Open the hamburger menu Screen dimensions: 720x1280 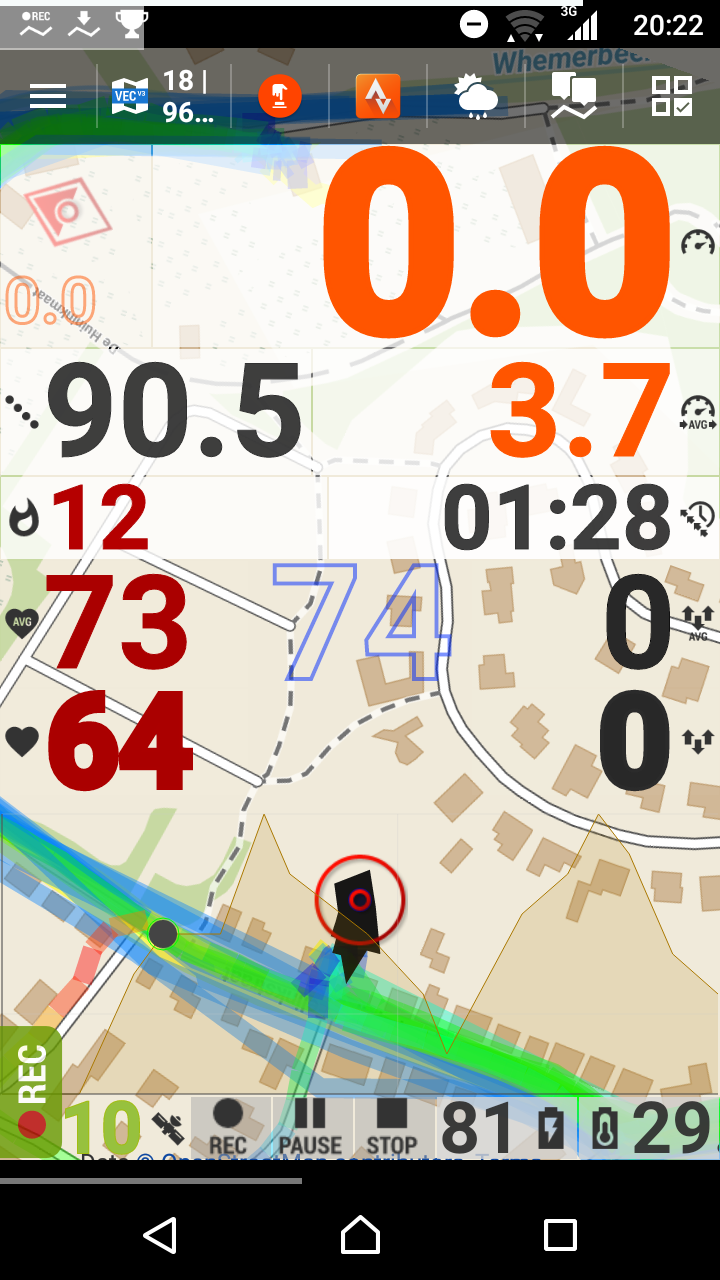tap(48, 96)
